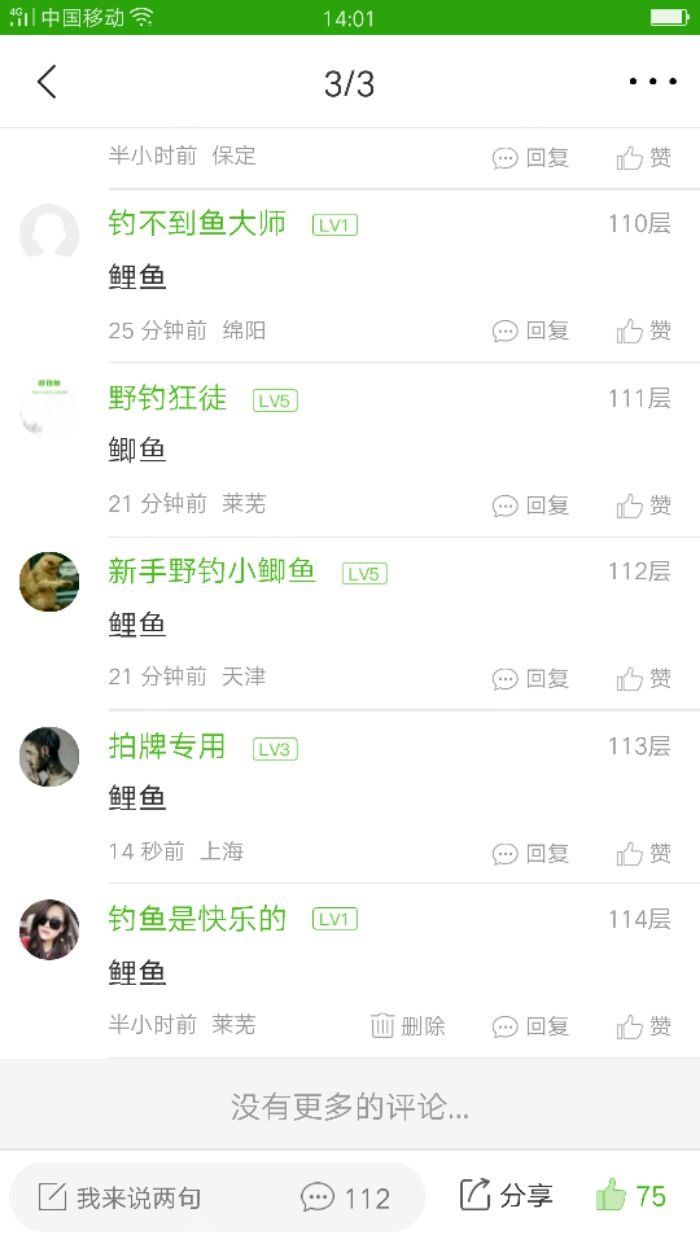
Task: Like the post with 75 likes
Action: [x=631, y=1195]
